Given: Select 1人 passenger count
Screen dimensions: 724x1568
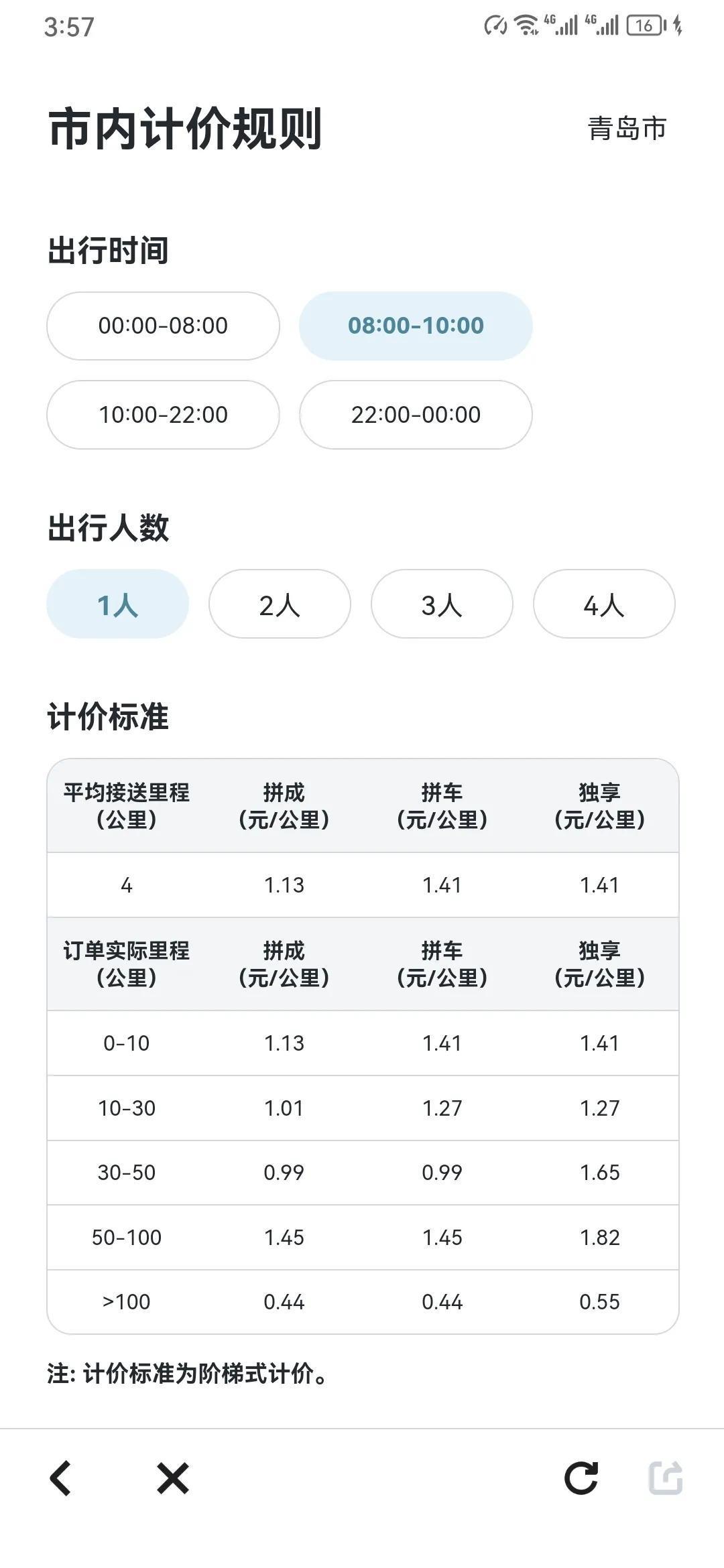Looking at the screenshot, I should (117, 604).
